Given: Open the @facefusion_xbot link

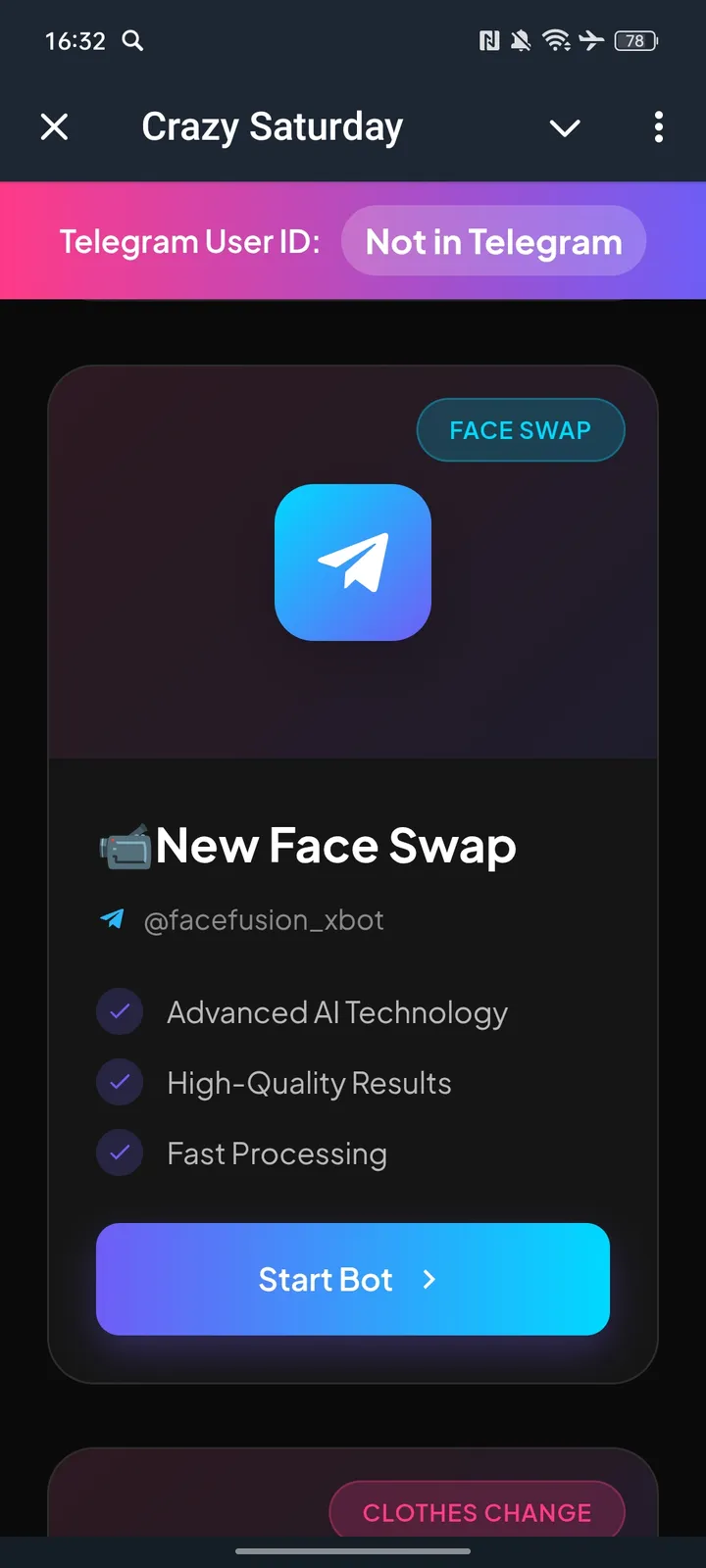Looking at the screenshot, I should [x=263, y=920].
